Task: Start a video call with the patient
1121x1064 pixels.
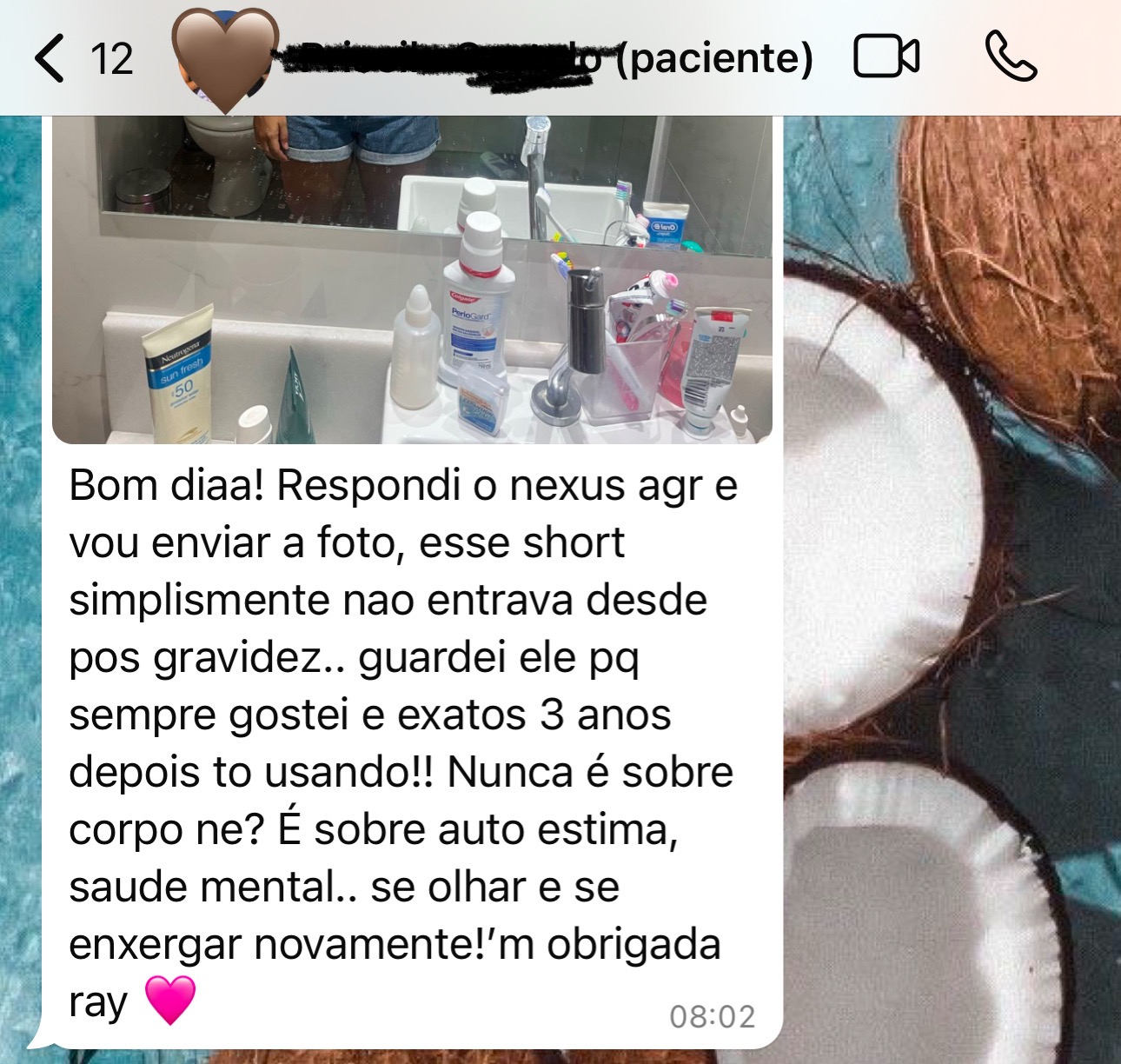Action: pos(886,57)
